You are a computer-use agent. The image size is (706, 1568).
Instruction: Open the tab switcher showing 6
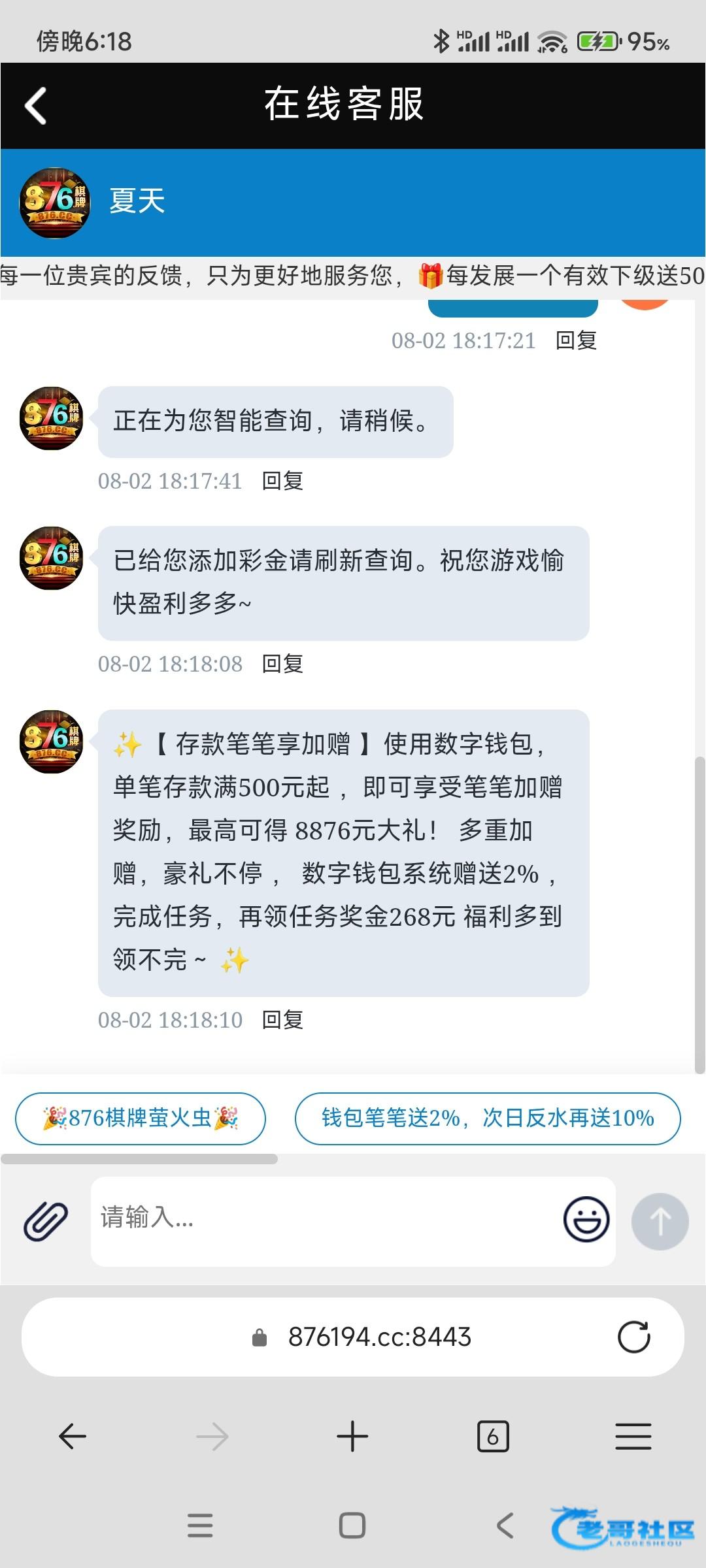click(x=493, y=1436)
